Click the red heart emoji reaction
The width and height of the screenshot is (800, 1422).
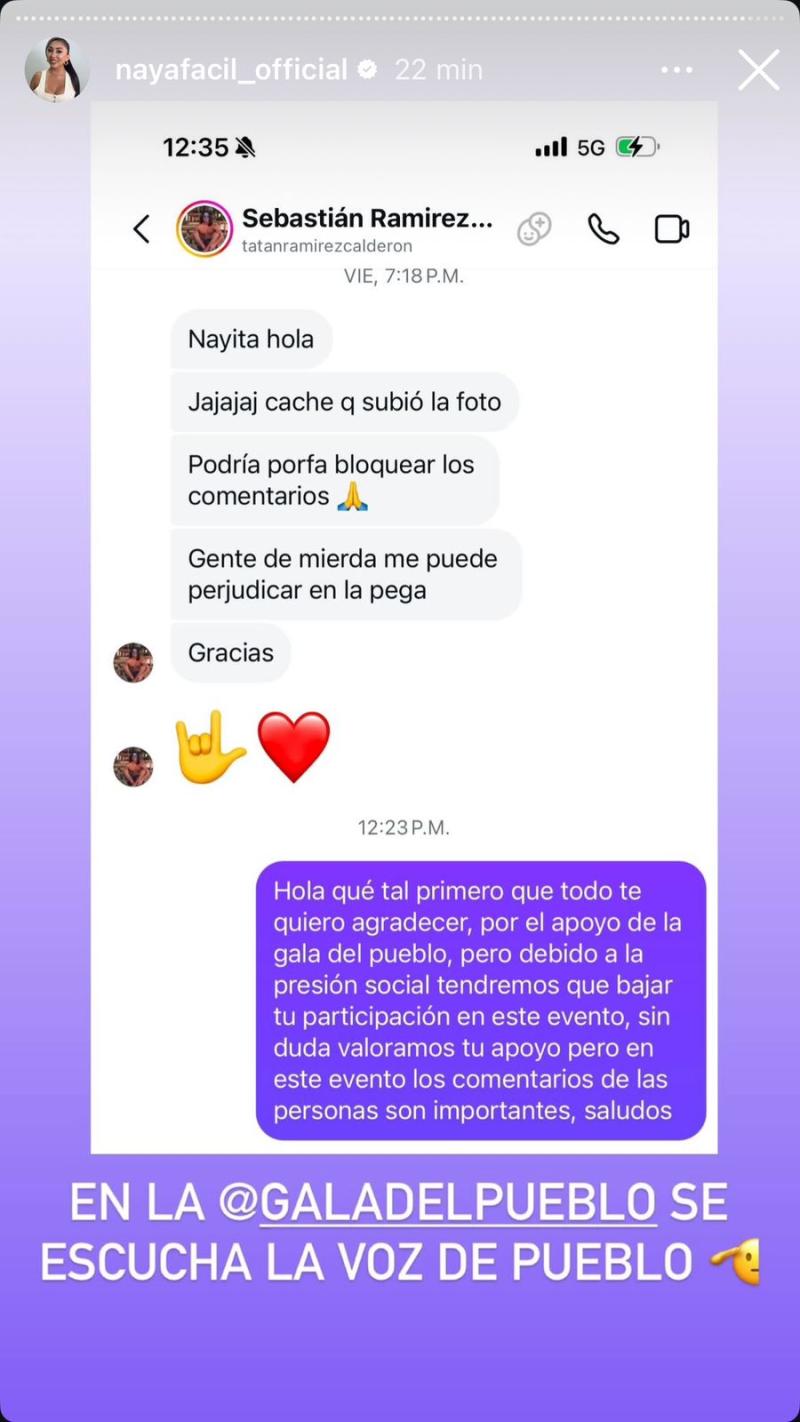(295, 744)
